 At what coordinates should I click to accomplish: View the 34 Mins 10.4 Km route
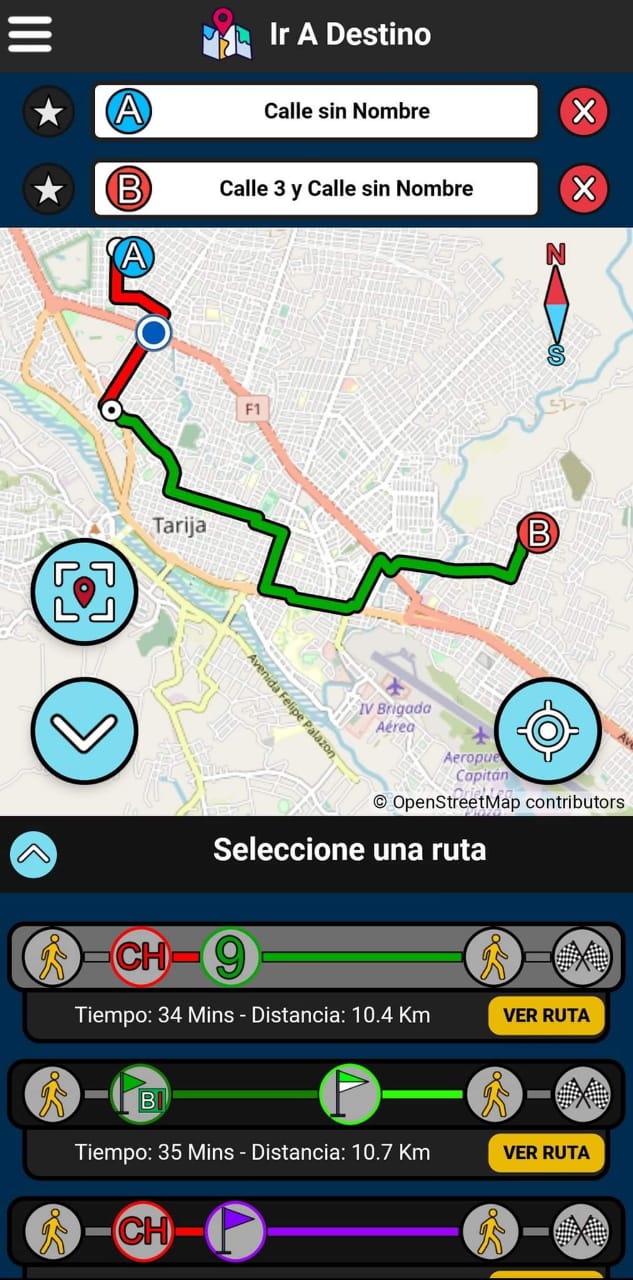coord(546,1015)
